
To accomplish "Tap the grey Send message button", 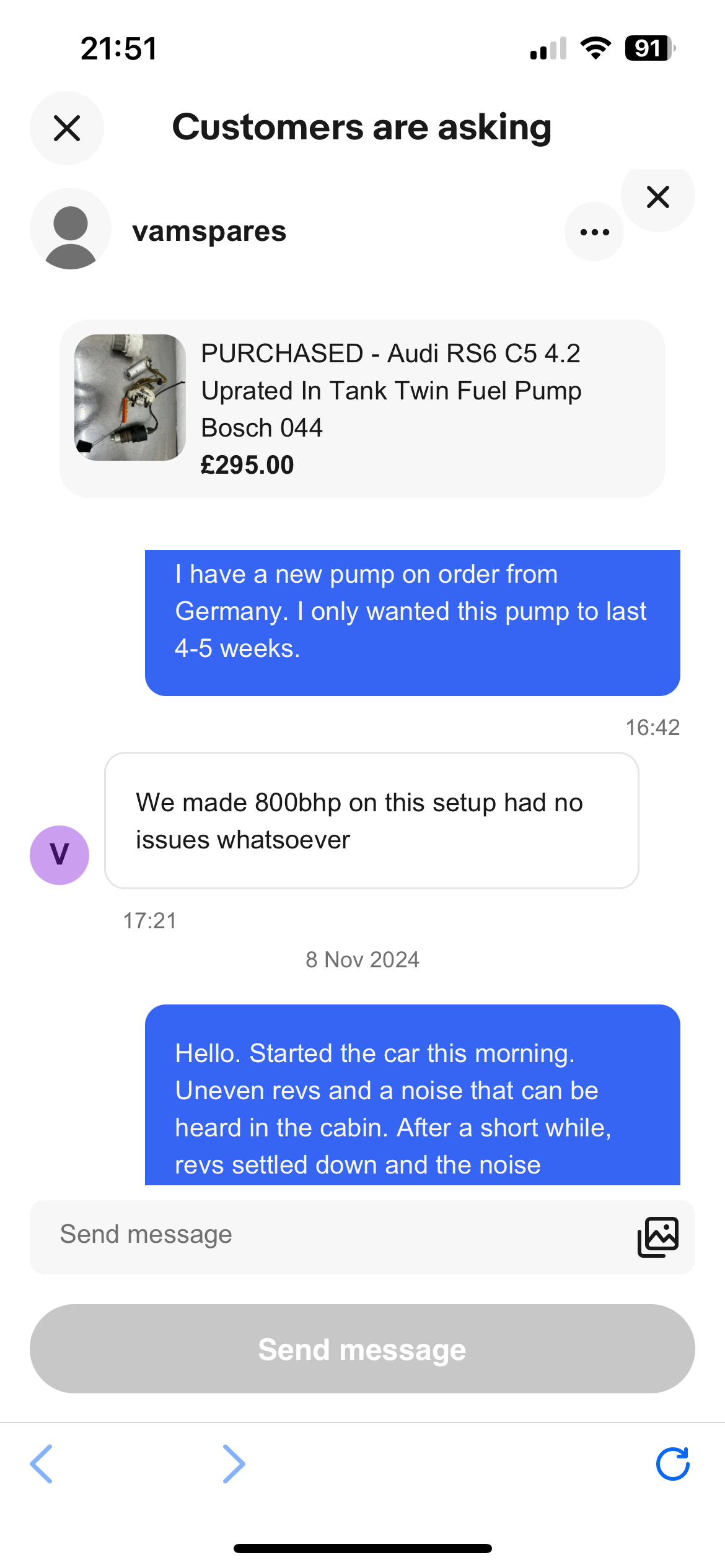I will pos(362,1349).
